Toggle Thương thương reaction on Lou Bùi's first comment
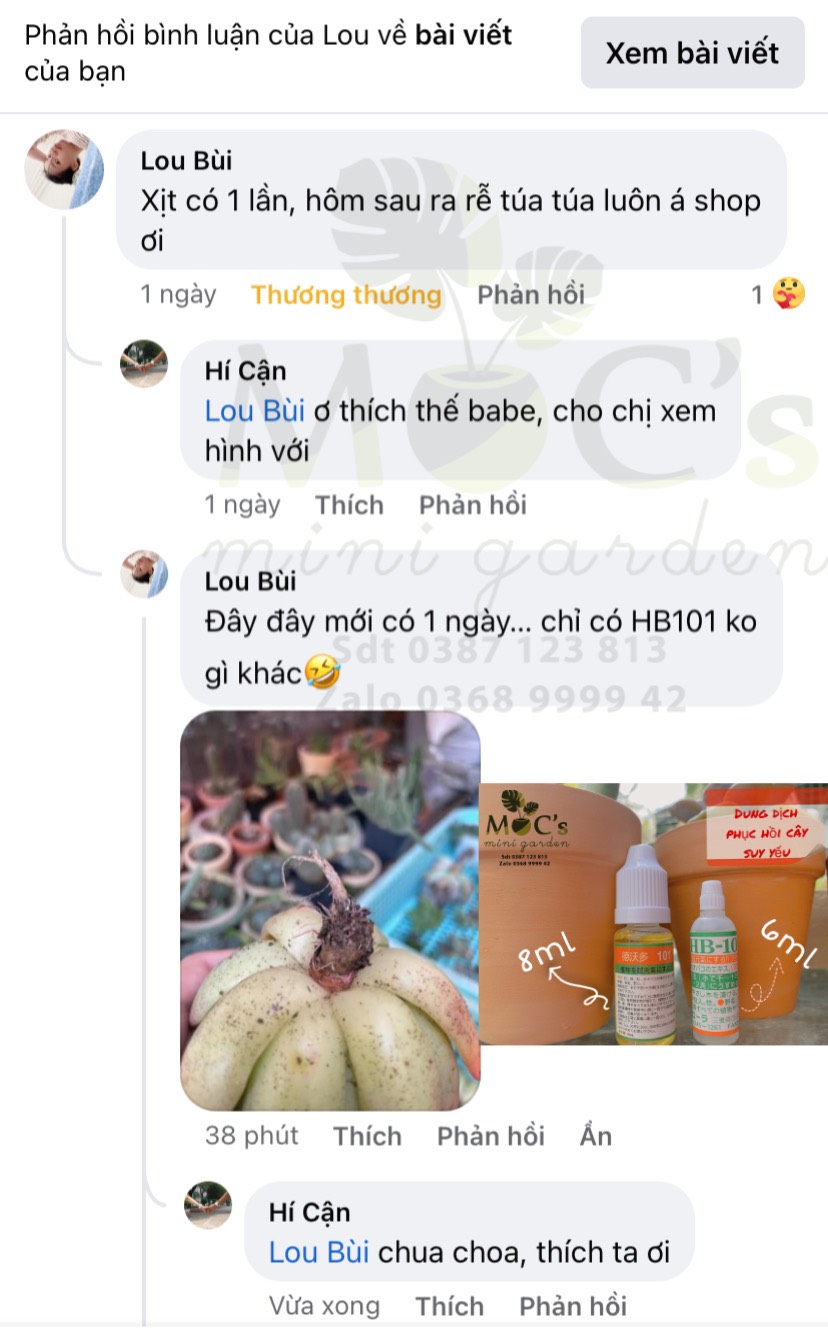828x1332 pixels. pyautogui.click(x=346, y=294)
